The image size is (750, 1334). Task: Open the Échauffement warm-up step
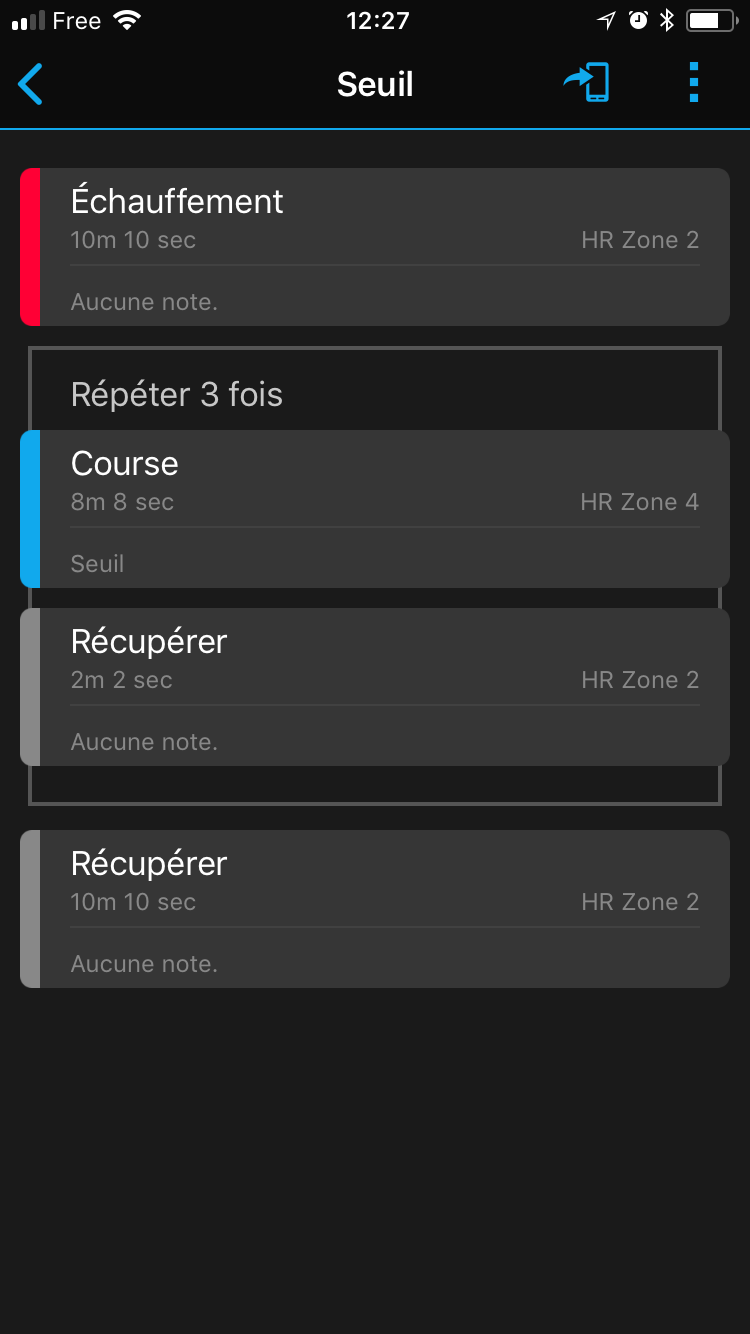click(375, 247)
